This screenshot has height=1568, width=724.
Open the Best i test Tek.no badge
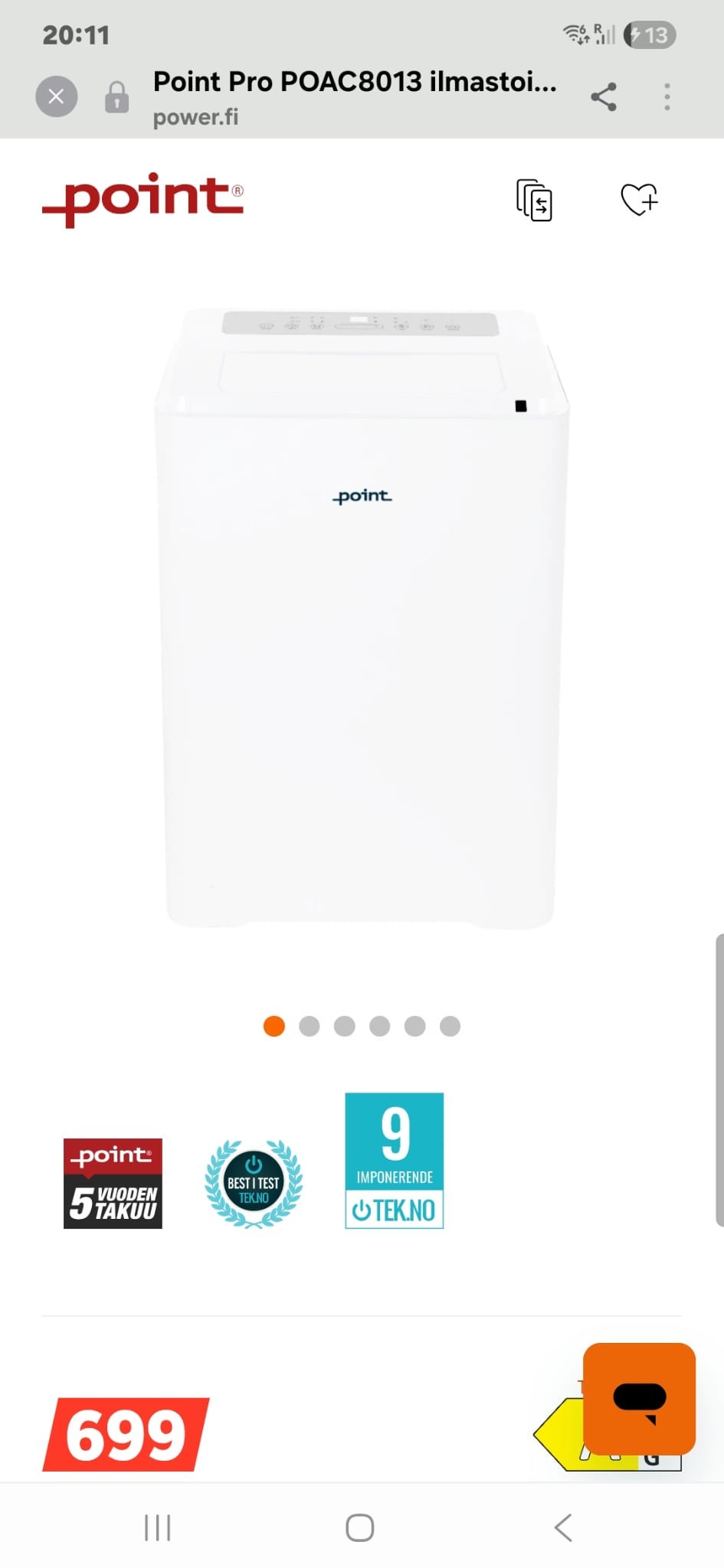(x=254, y=1183)
